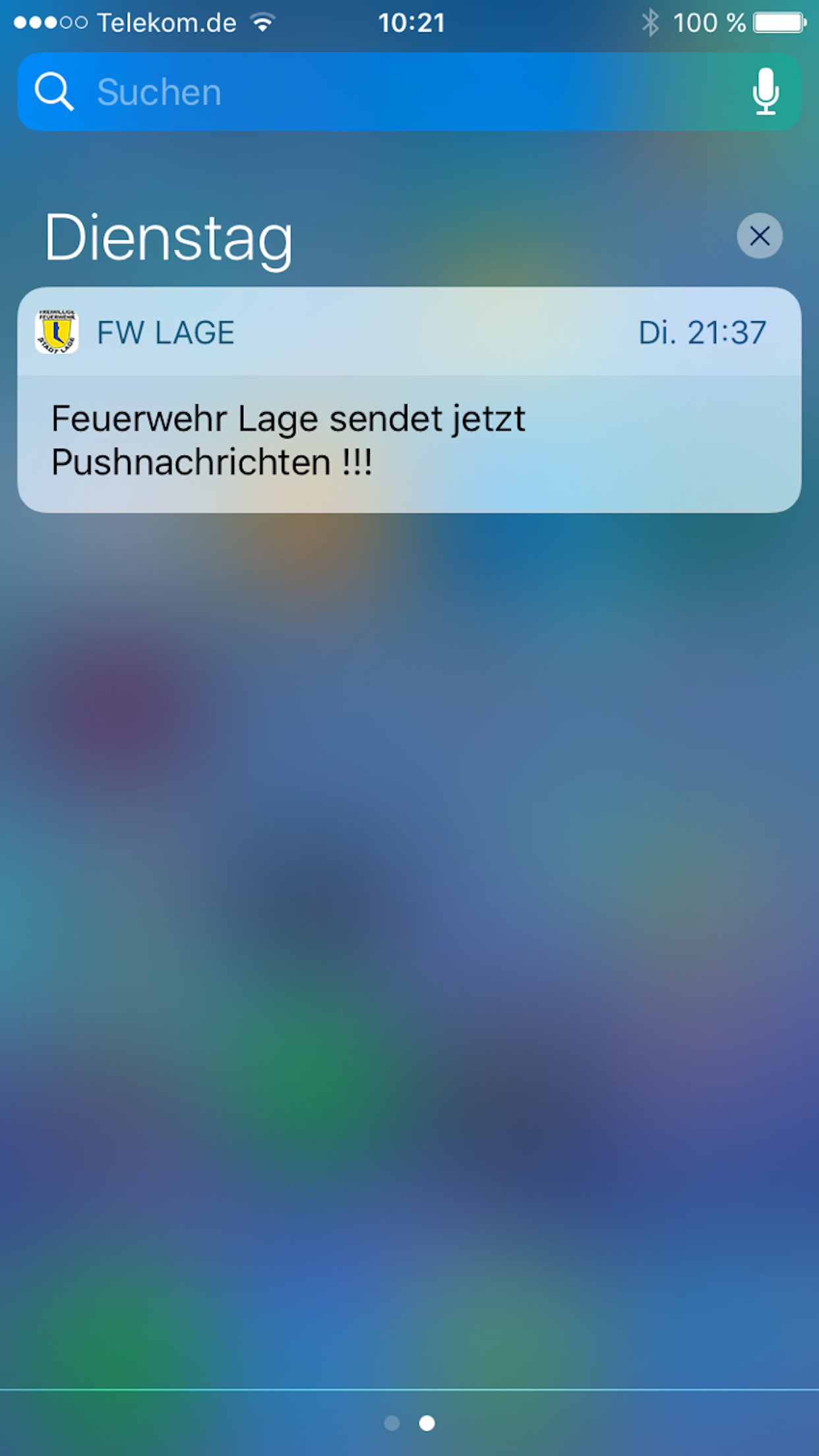The image size is (819, 1456).
Task: Dismiss Dienstag notifications with the X button
Action: 759,236
